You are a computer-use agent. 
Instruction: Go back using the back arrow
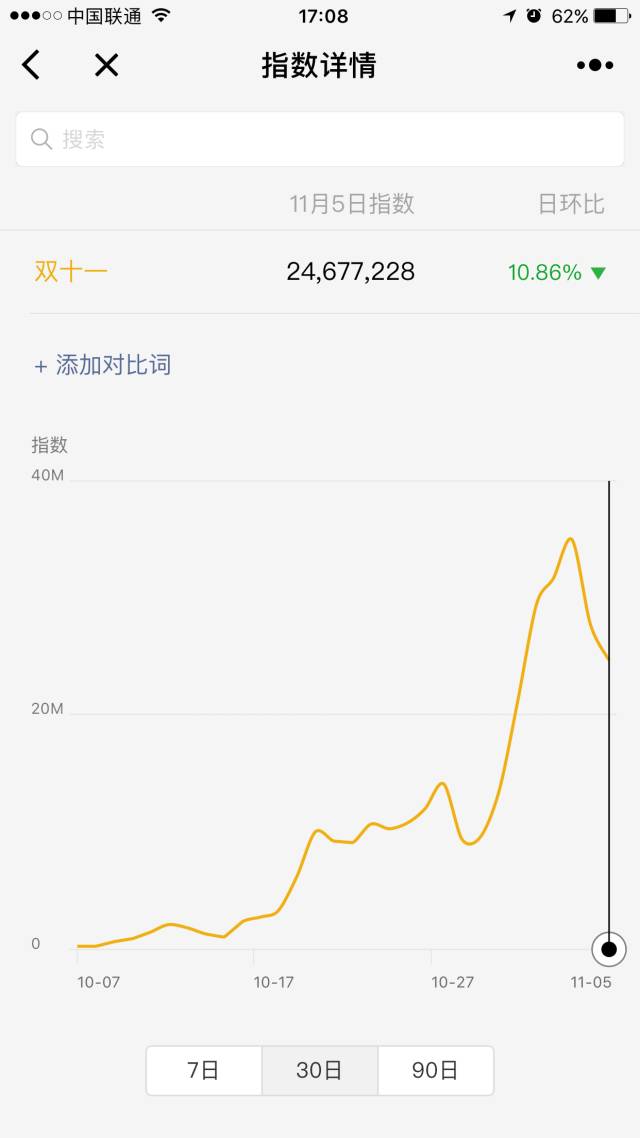pyautogui.click(x=31, y=66)
